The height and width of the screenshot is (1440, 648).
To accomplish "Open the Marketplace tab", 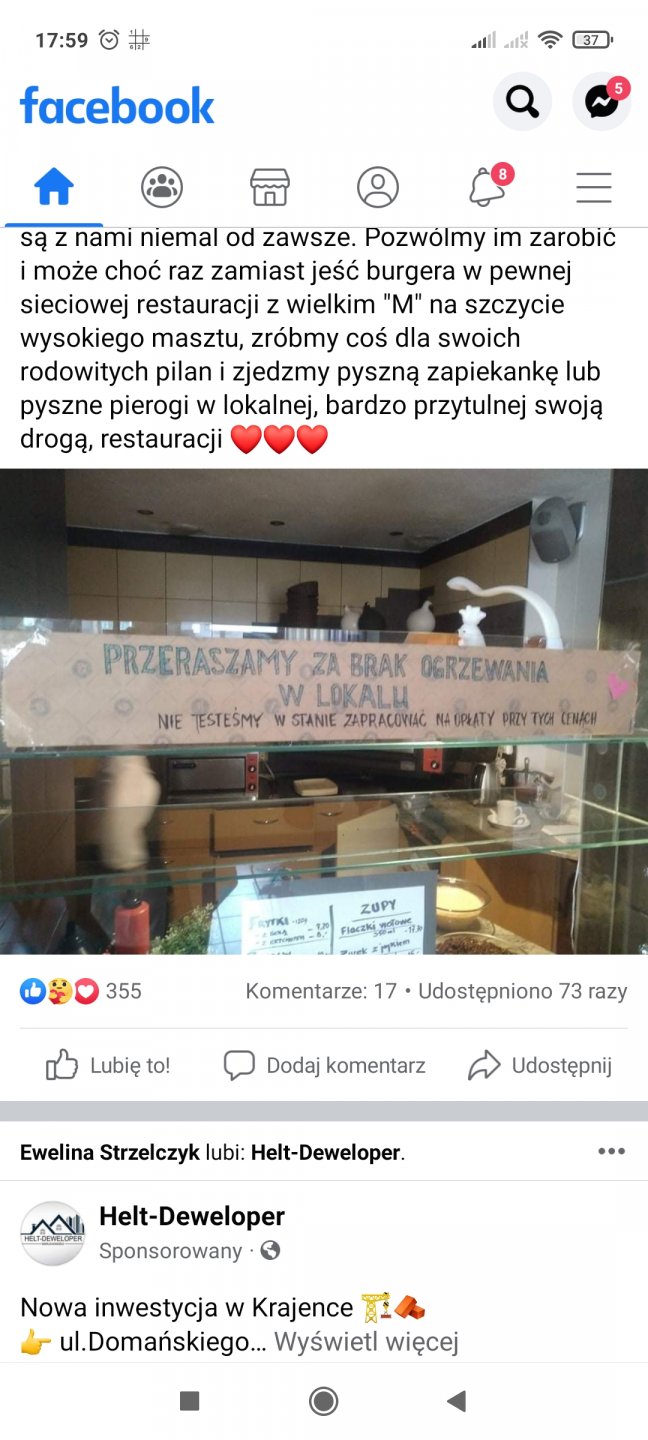I will (270, 187).
